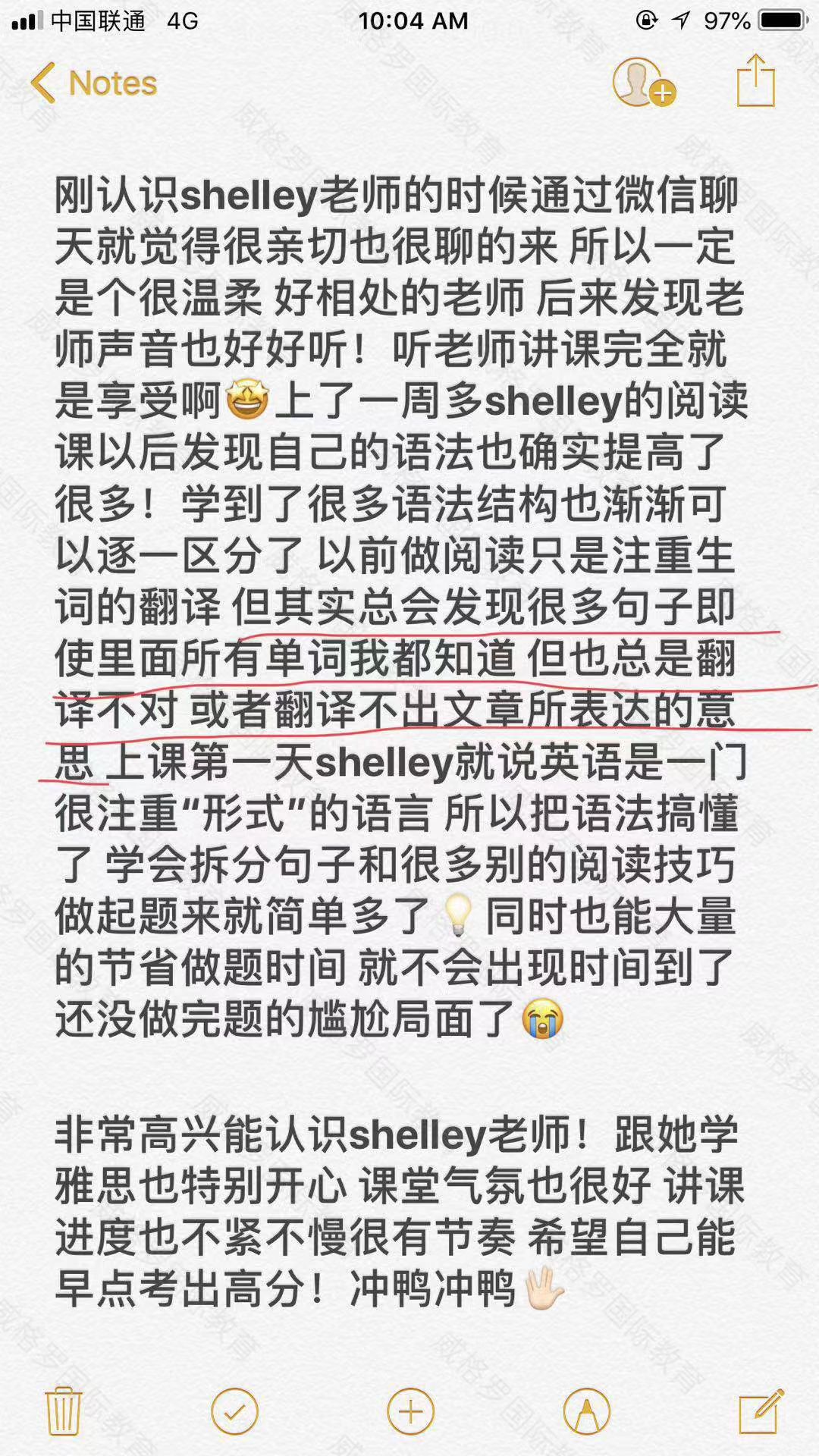Add people to this note

click(643, 82)
